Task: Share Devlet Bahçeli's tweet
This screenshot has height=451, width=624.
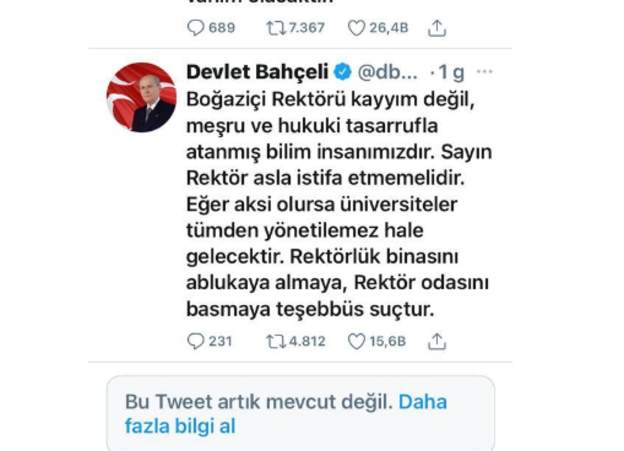Action: click(436, 341)
